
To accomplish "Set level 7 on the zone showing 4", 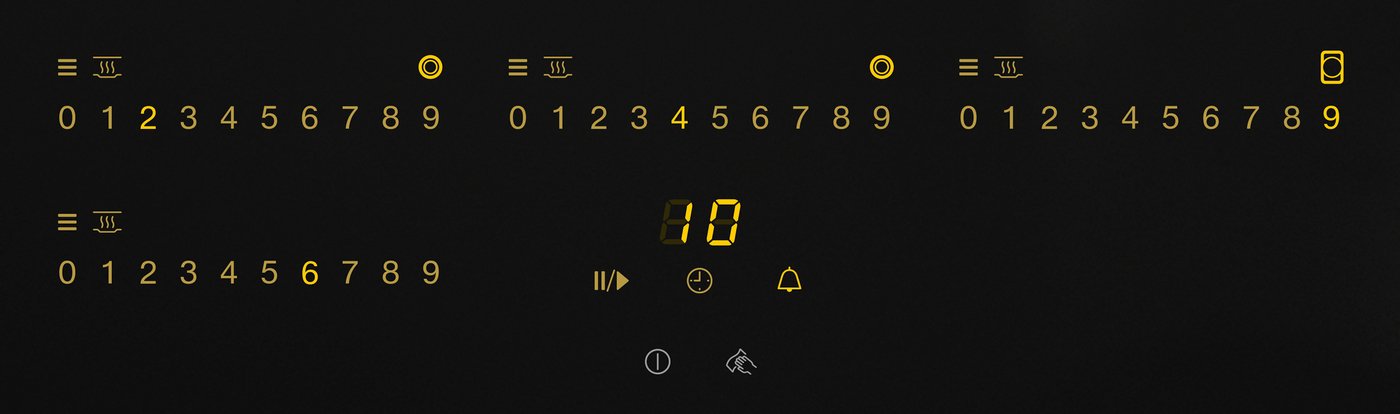I will (x=800, y=119).
